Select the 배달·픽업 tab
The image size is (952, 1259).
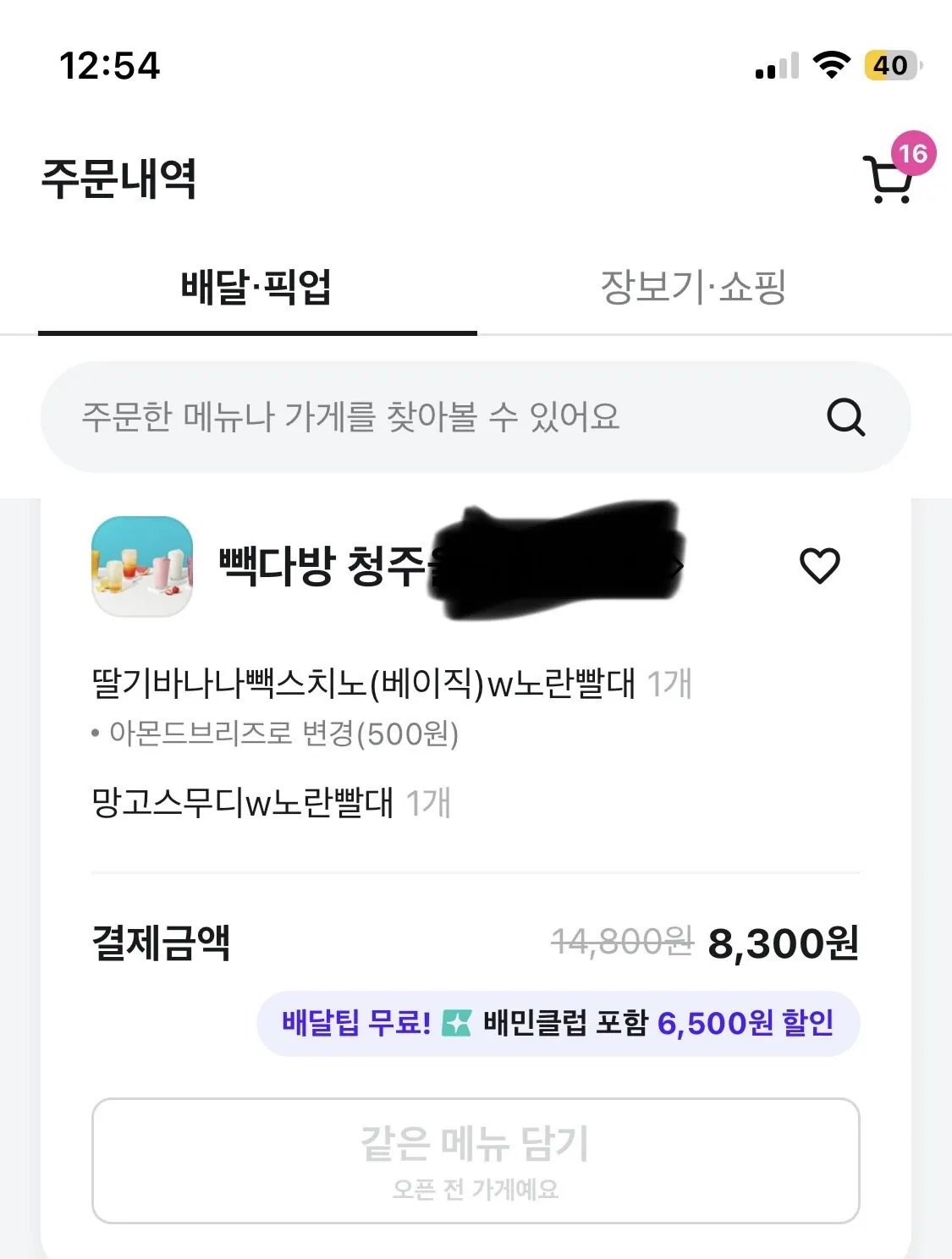[256, 288]
